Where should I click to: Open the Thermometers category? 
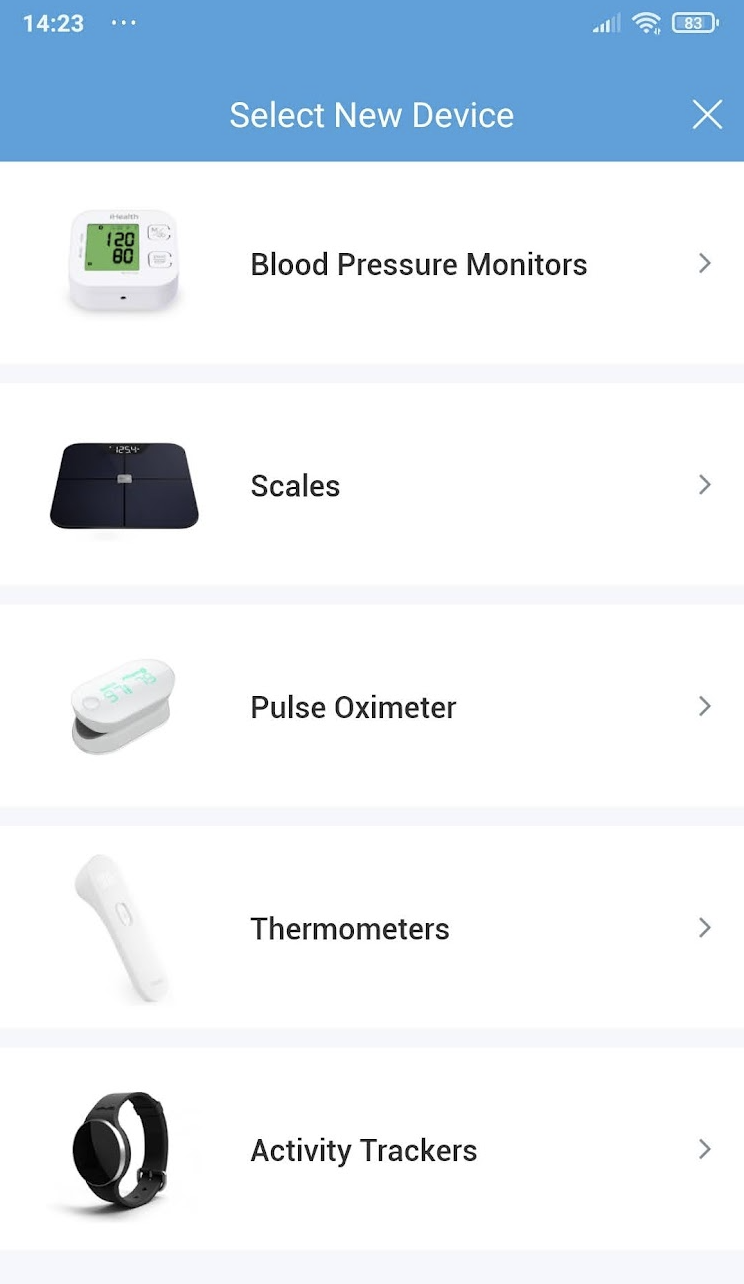(372, 928)
